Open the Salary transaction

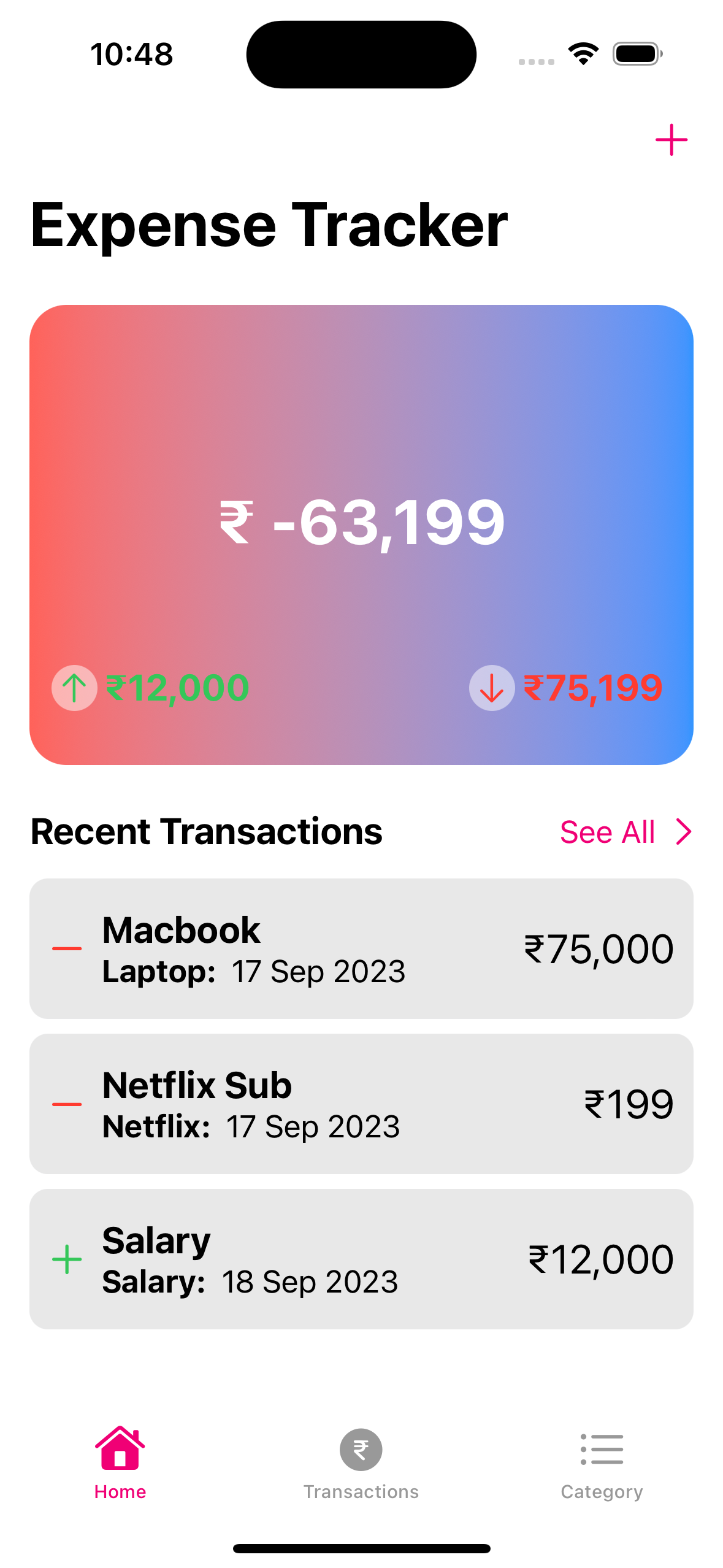[361, 1259]
